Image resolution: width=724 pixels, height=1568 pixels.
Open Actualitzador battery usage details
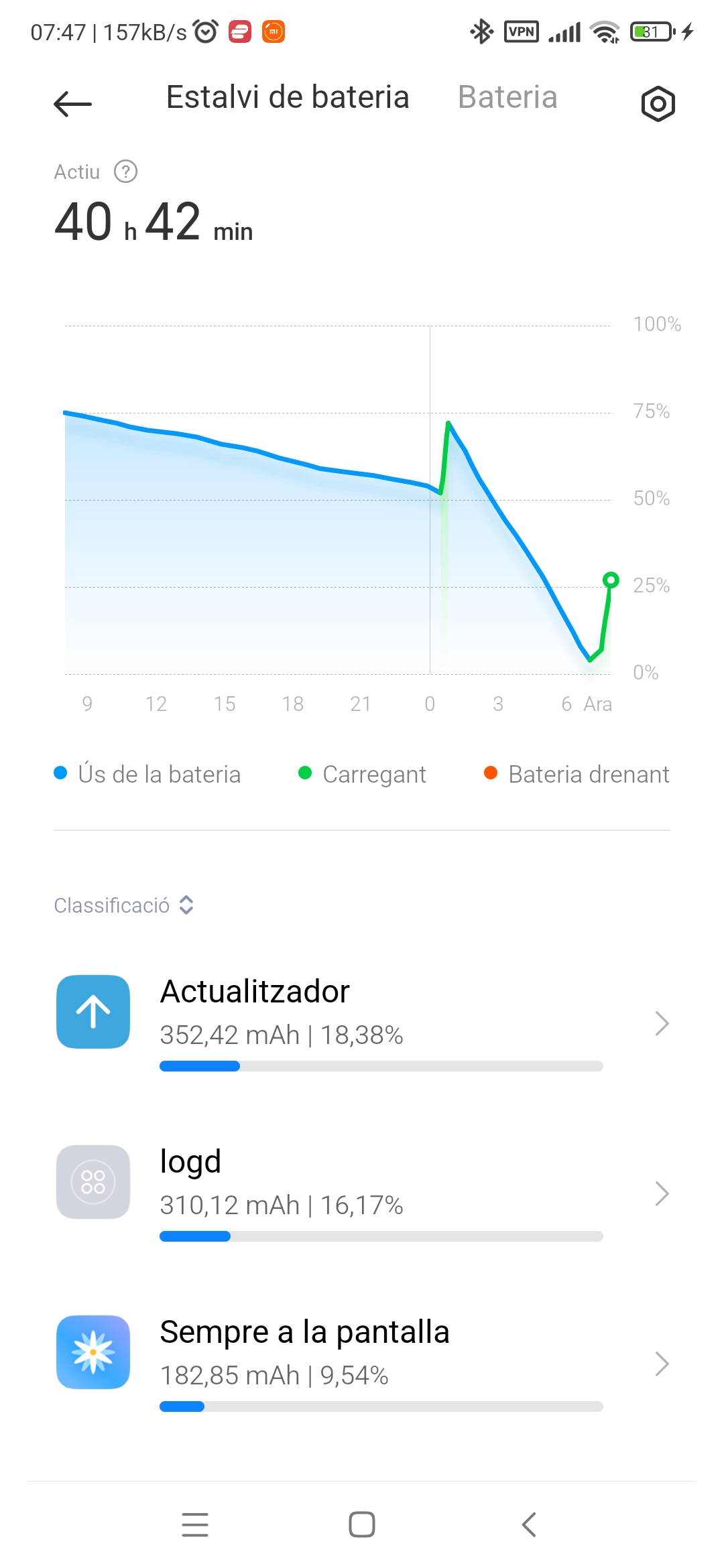click(362, 1023)
